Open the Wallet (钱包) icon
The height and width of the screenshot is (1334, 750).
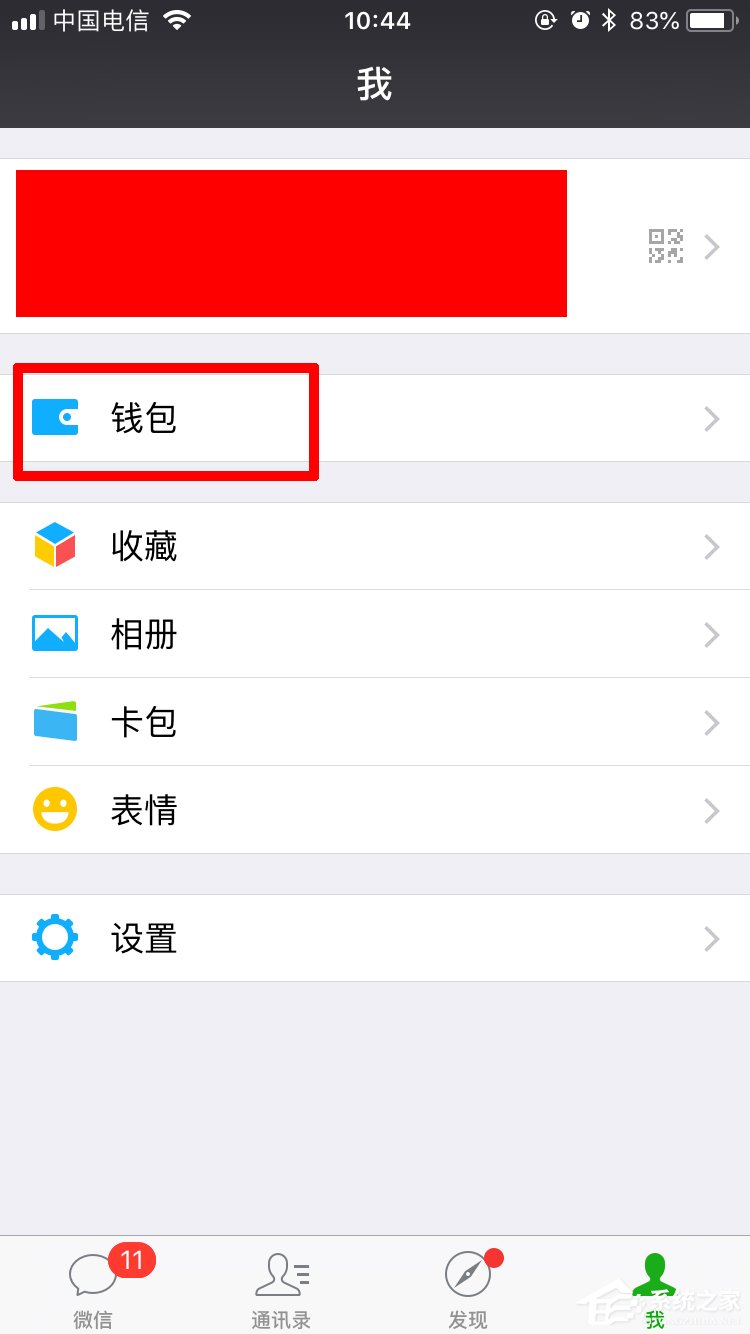pyautogui.click(x=55, y=419)
